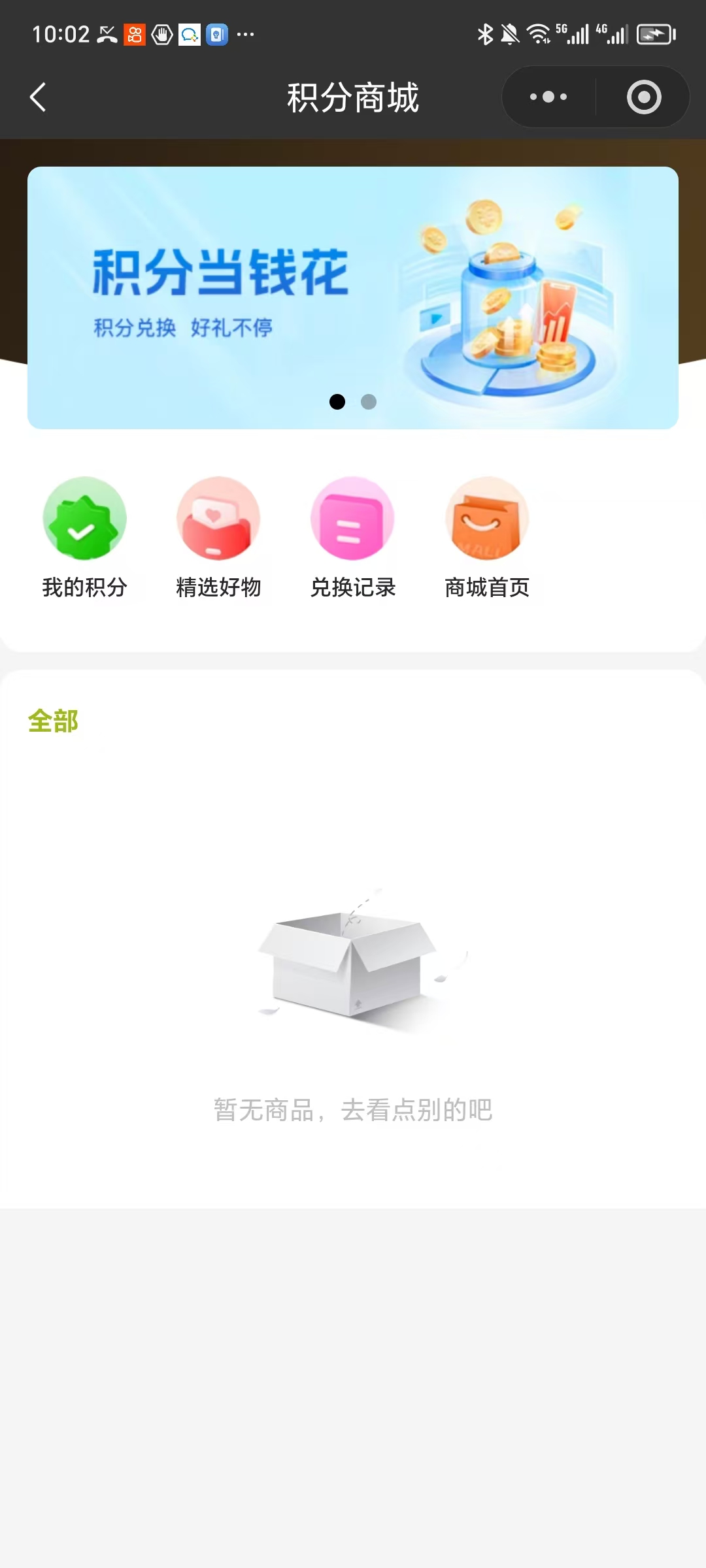The image size is (706, 1568).
Task: Open the mini program more options menu
Action: (x=548, y=97)
